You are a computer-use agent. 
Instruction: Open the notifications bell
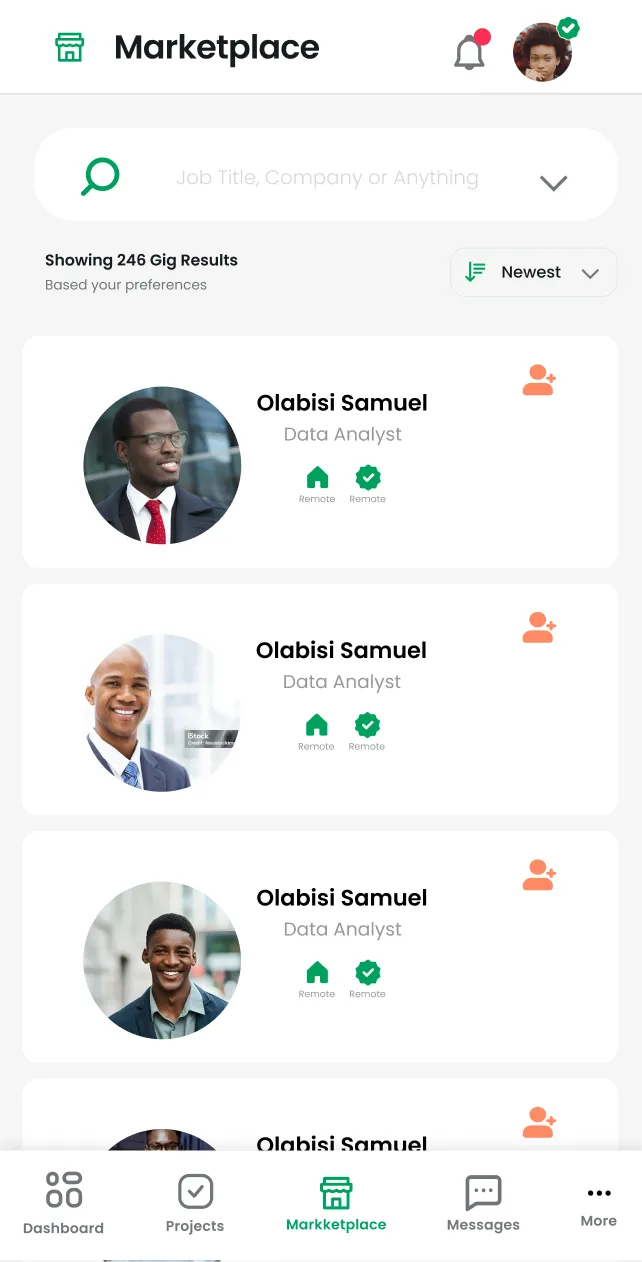[469, 52]
